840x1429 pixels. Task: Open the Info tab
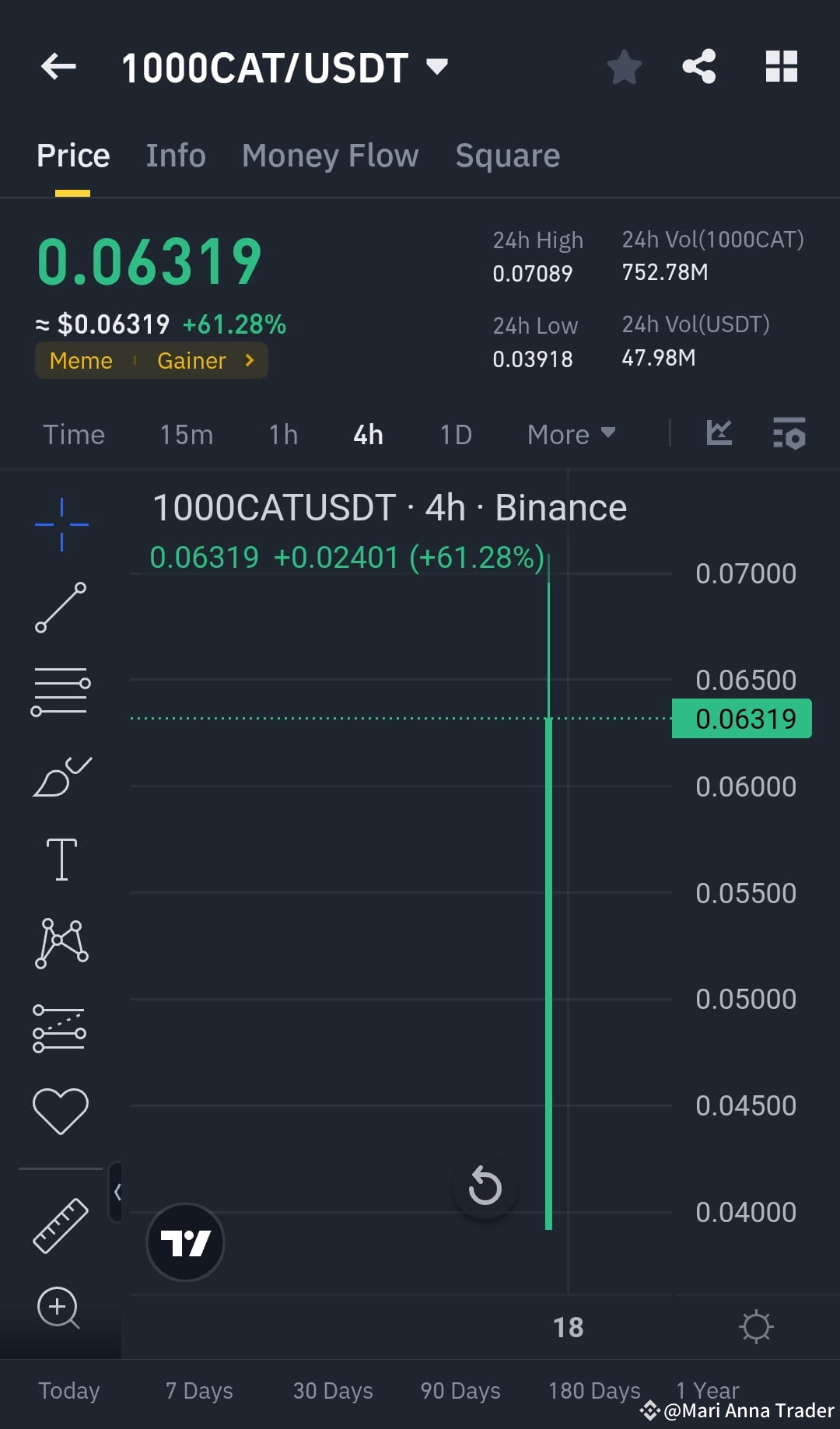[175, 155]
